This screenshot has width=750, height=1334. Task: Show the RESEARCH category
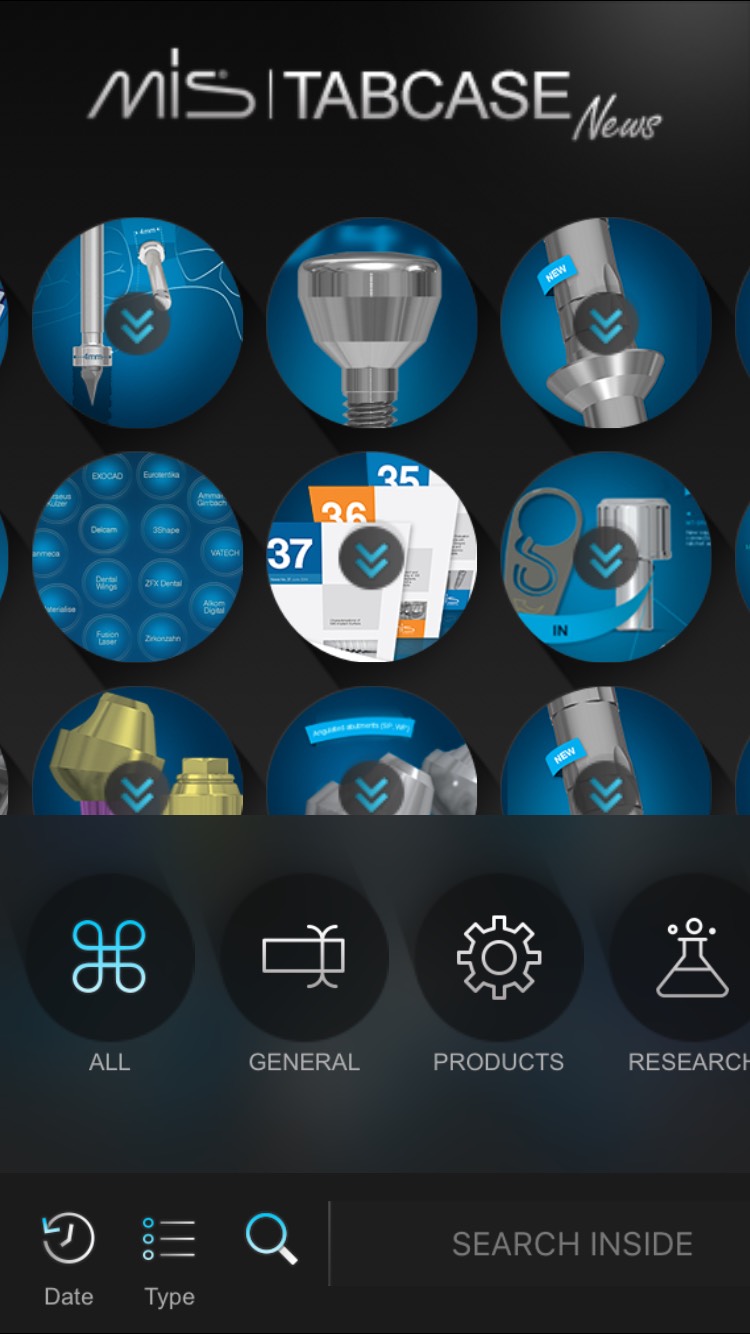click(x=692, y=958)
